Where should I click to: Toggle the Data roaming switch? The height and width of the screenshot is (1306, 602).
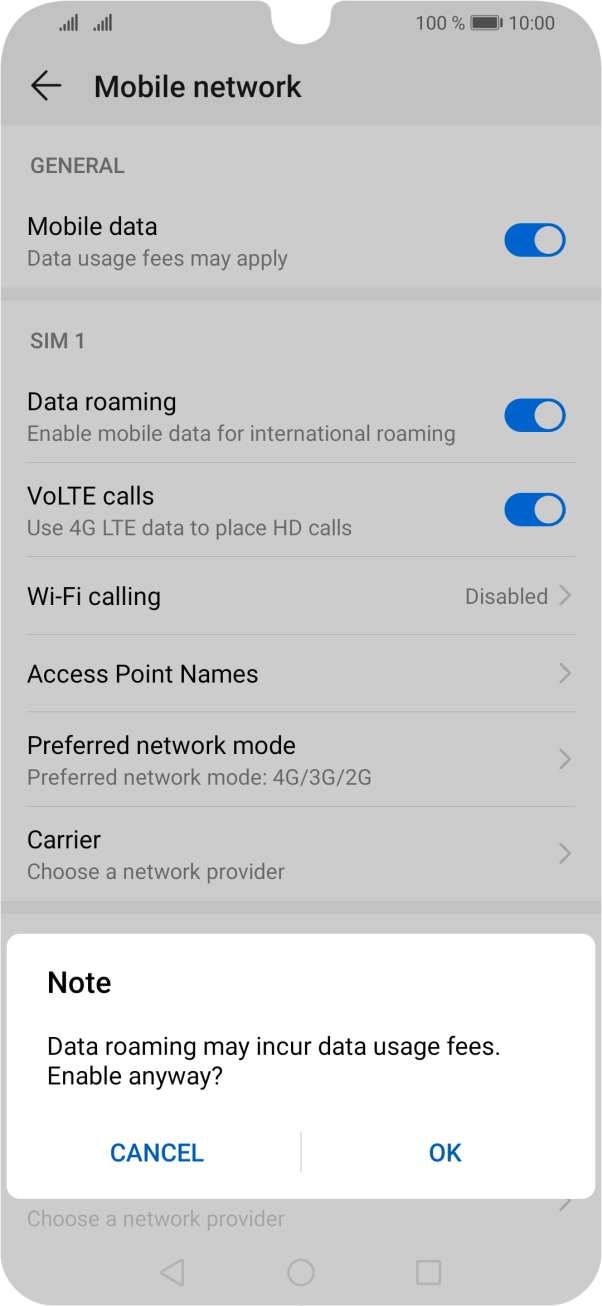(534, 416)
